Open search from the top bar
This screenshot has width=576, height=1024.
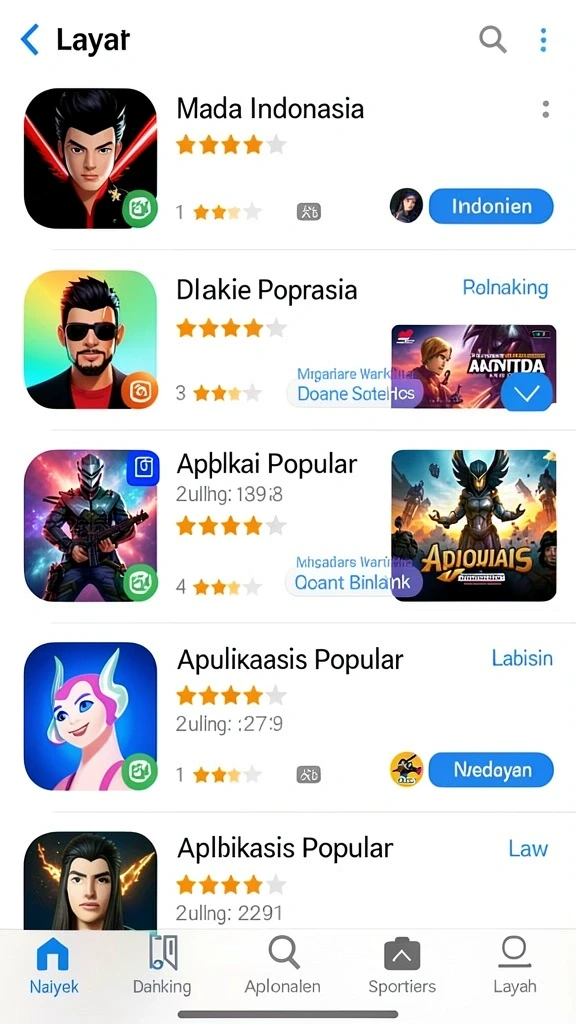click(x=492, y=40)
